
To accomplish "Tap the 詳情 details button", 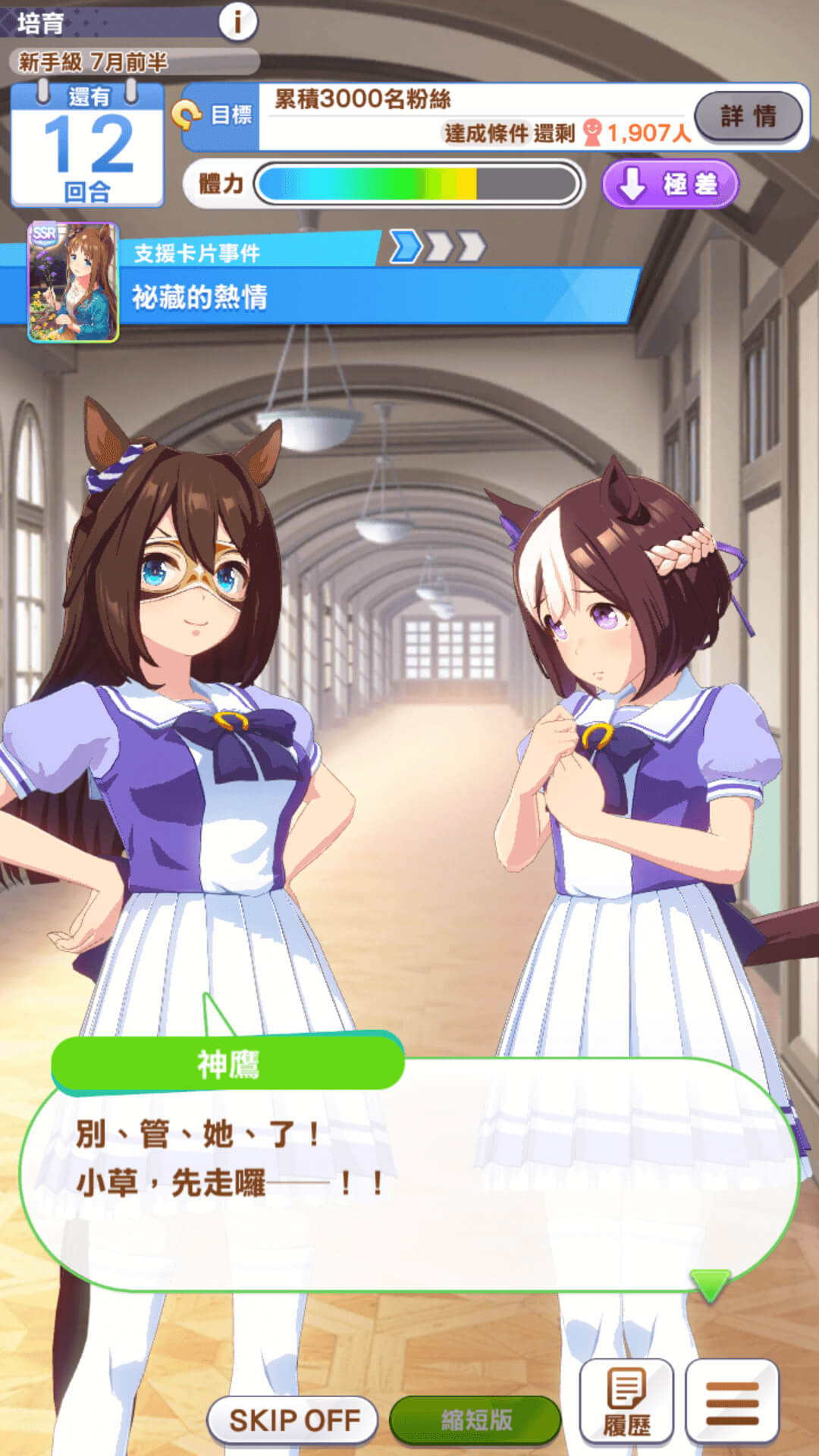I will click(748, 116).
